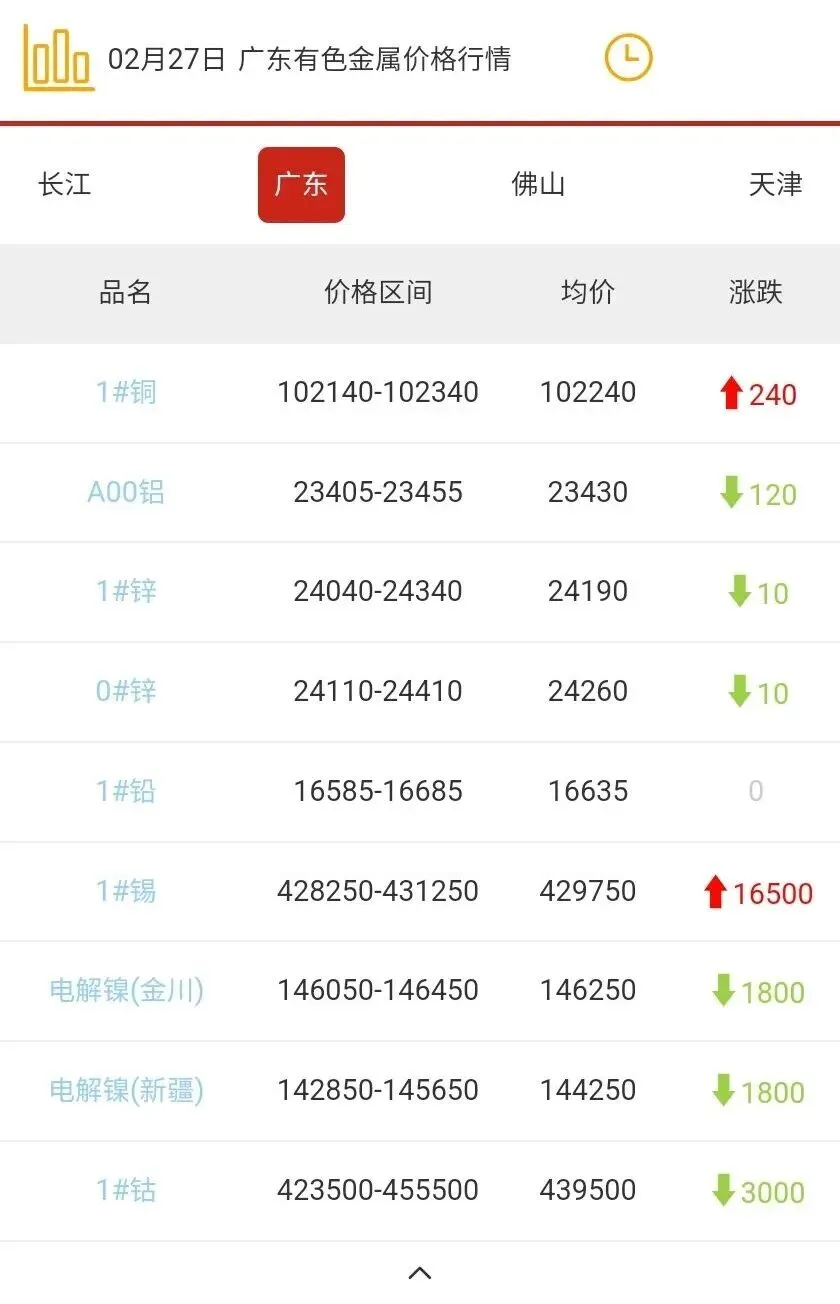View 天津 market prices
The height and width of the screenshot is (1304, 840).
click(775, 185)
